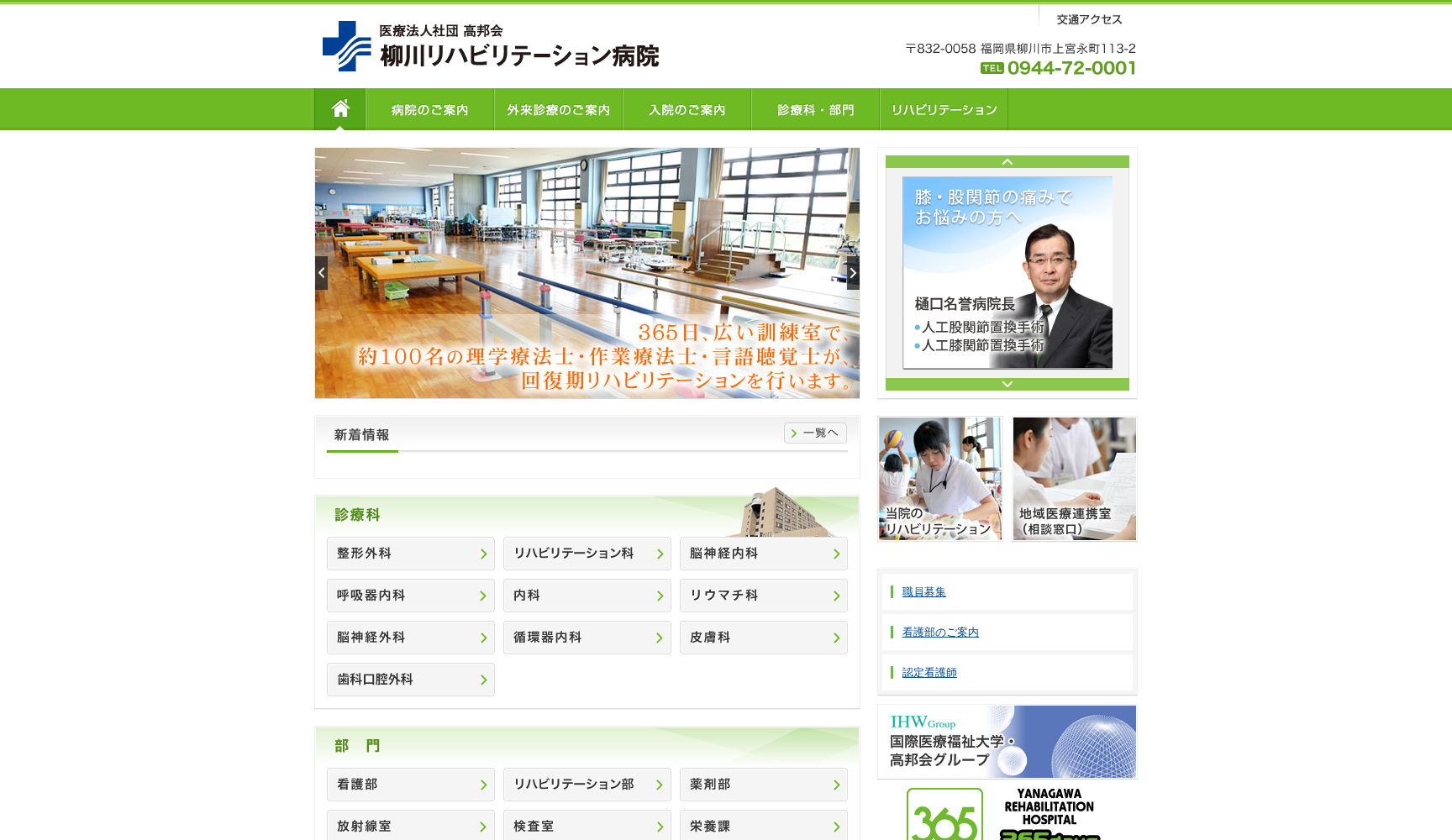Open 病院のご案内 navigation tab
1452x840 pixels.
tap(429, 110)
